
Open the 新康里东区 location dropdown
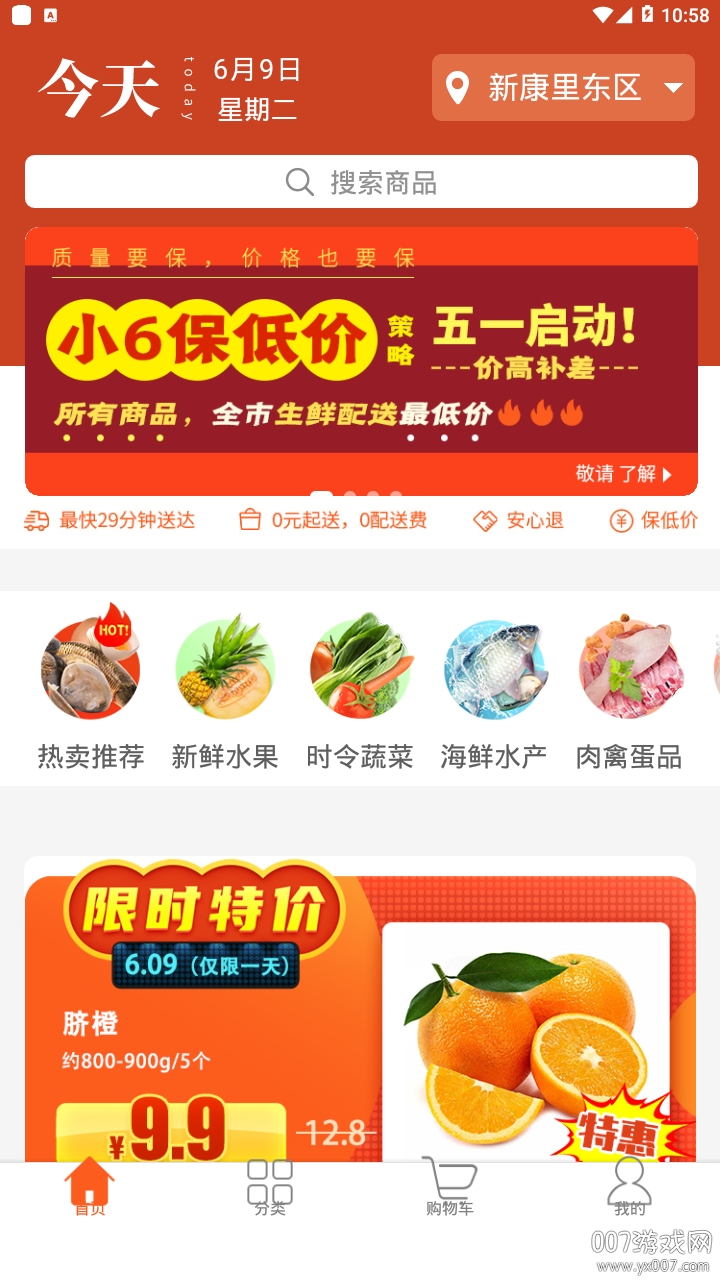pos(563,88)
